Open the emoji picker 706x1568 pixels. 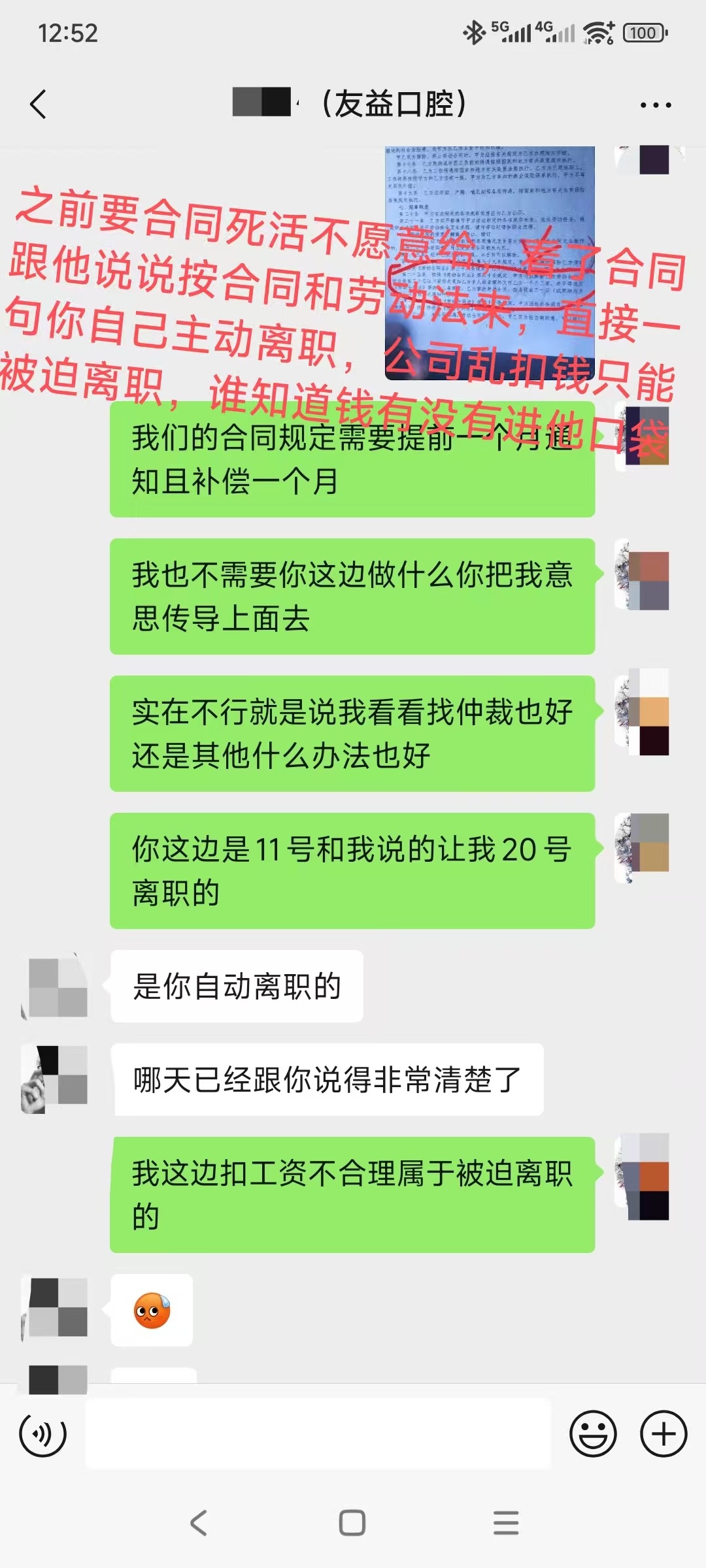[x=593, y=1434]
